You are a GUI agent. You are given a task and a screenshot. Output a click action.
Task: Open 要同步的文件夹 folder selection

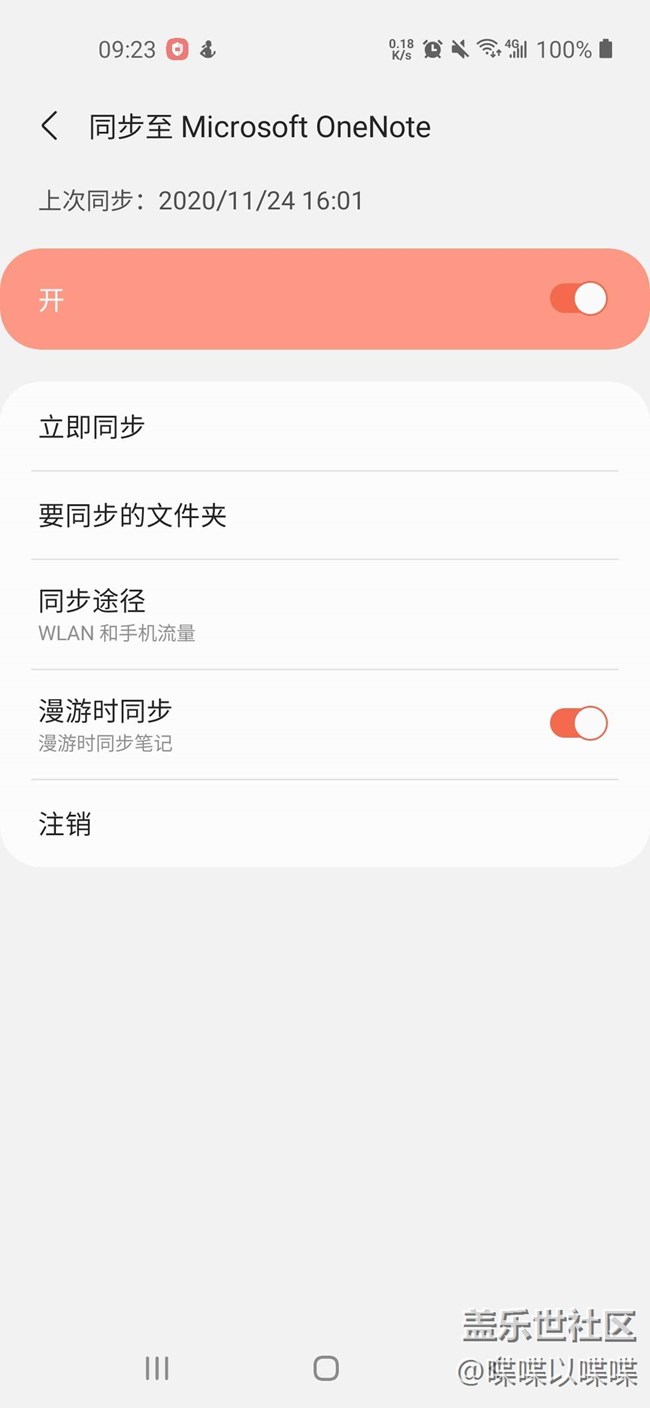[324, 516]
